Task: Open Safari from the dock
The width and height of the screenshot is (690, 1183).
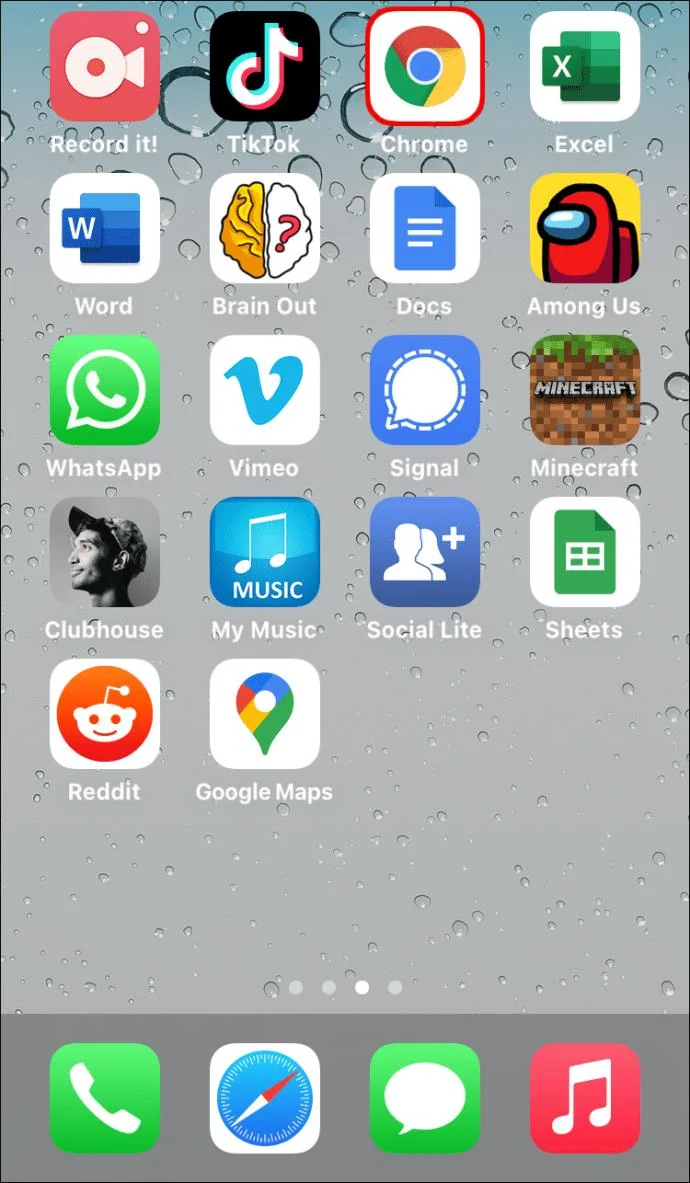Action: (x=265, y=1098)
